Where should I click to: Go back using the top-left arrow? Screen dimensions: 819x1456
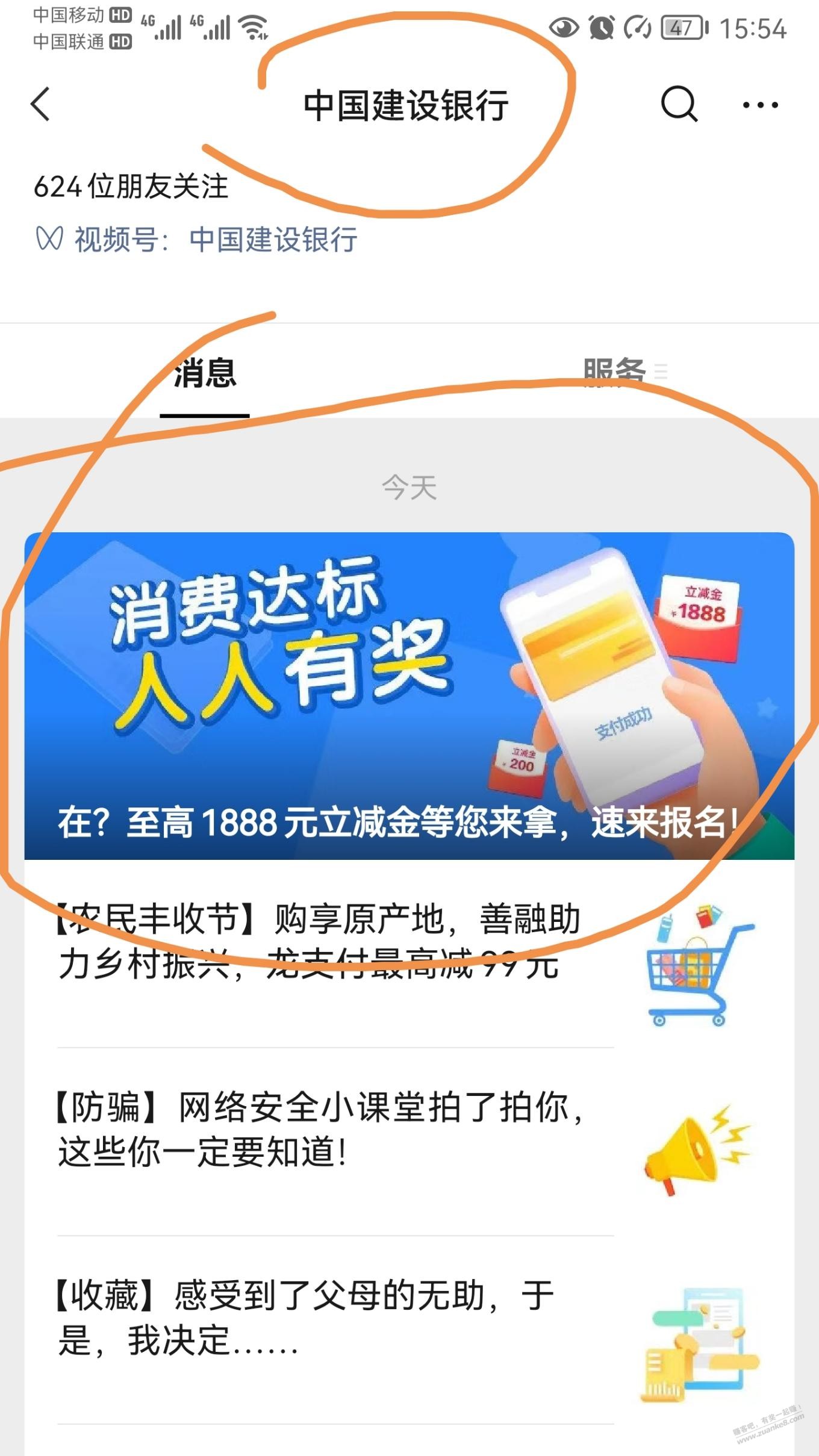(x=41, y=104)
